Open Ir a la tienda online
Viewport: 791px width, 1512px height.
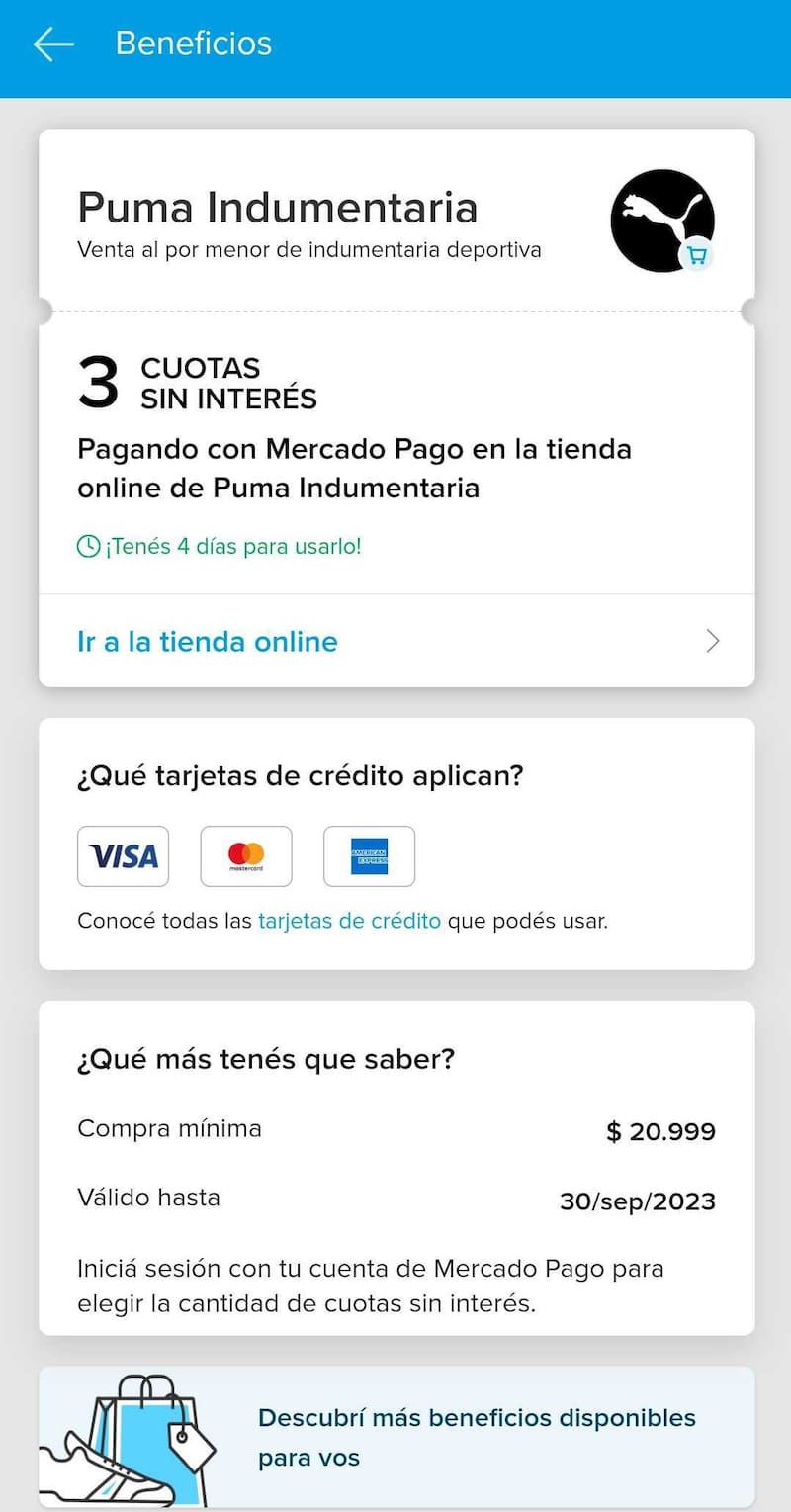tap(395, 642)
